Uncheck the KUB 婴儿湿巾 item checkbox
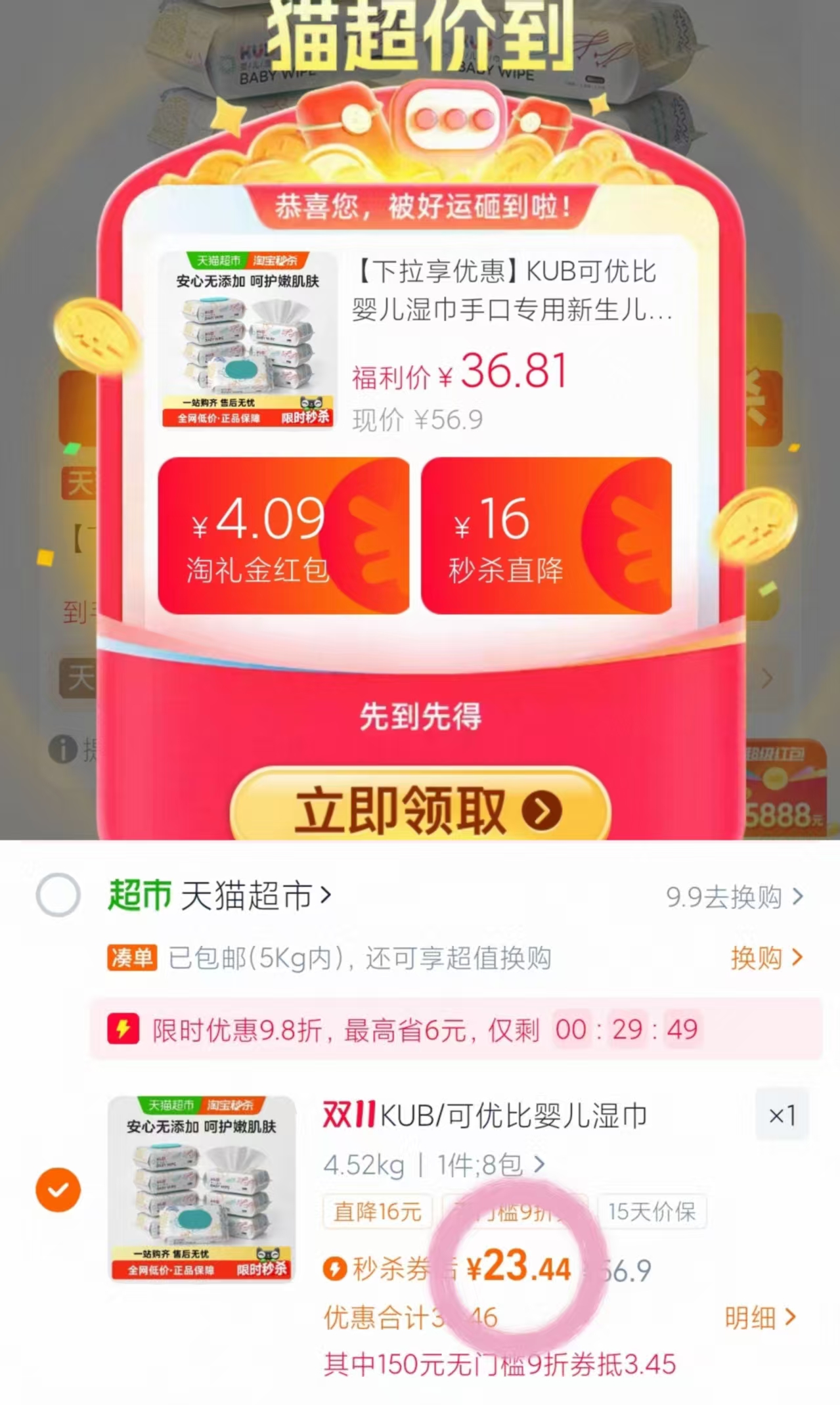 [x=59, y=1191]
